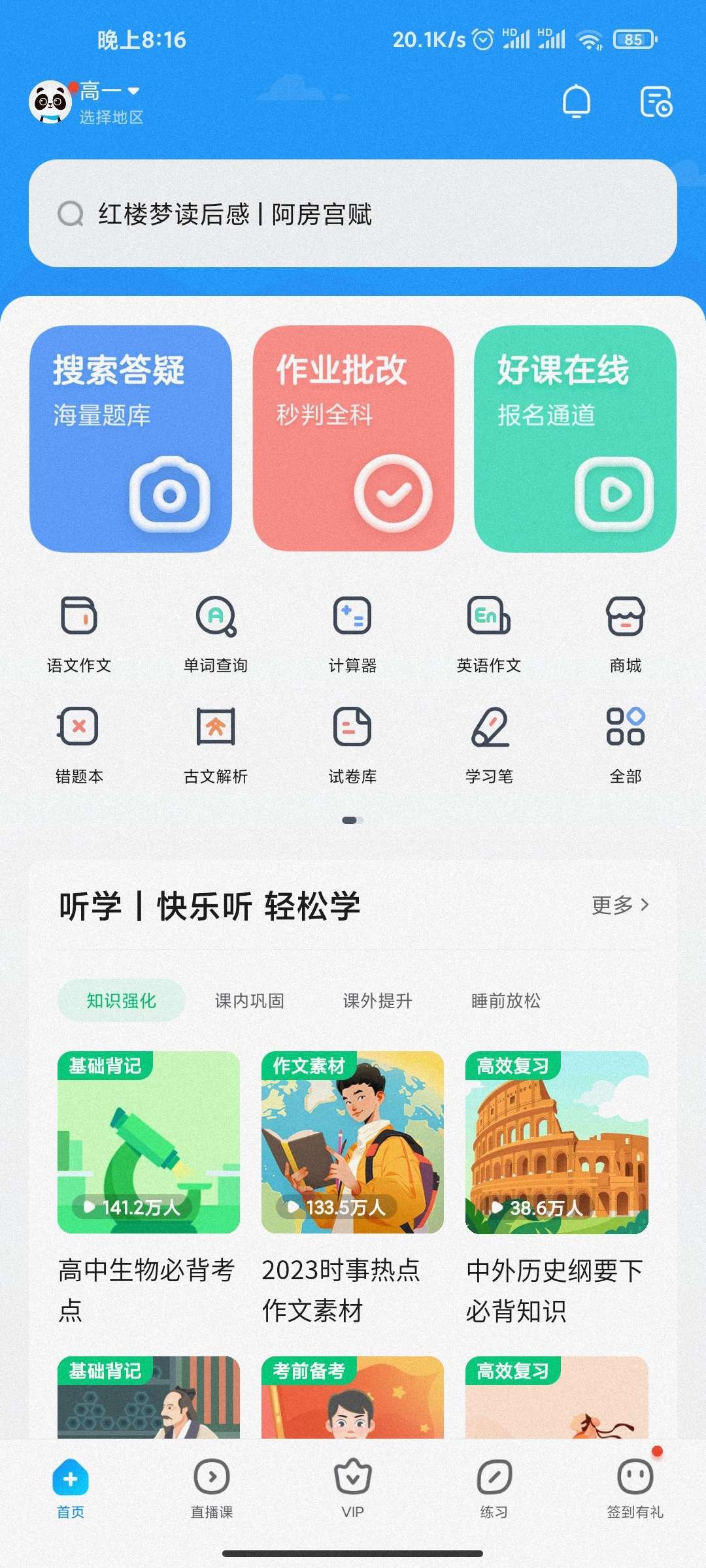
Task: Tap 更多 in the 听学 section
Action: [x=620, y=905]
